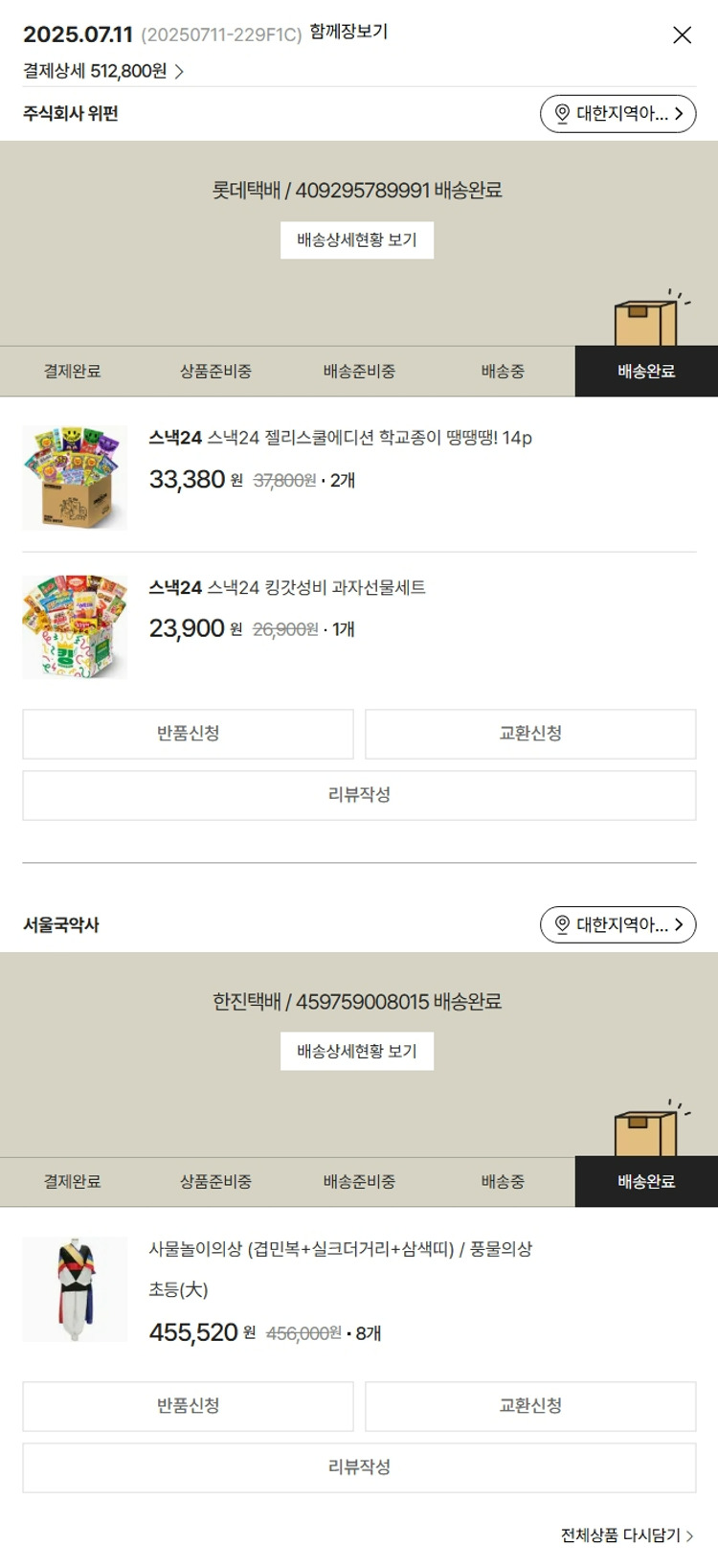The width and height of the screenshot is (718, 1568).
Task: Open delivery address chip for 주식회사 위펀
Action: pos(617,114)
